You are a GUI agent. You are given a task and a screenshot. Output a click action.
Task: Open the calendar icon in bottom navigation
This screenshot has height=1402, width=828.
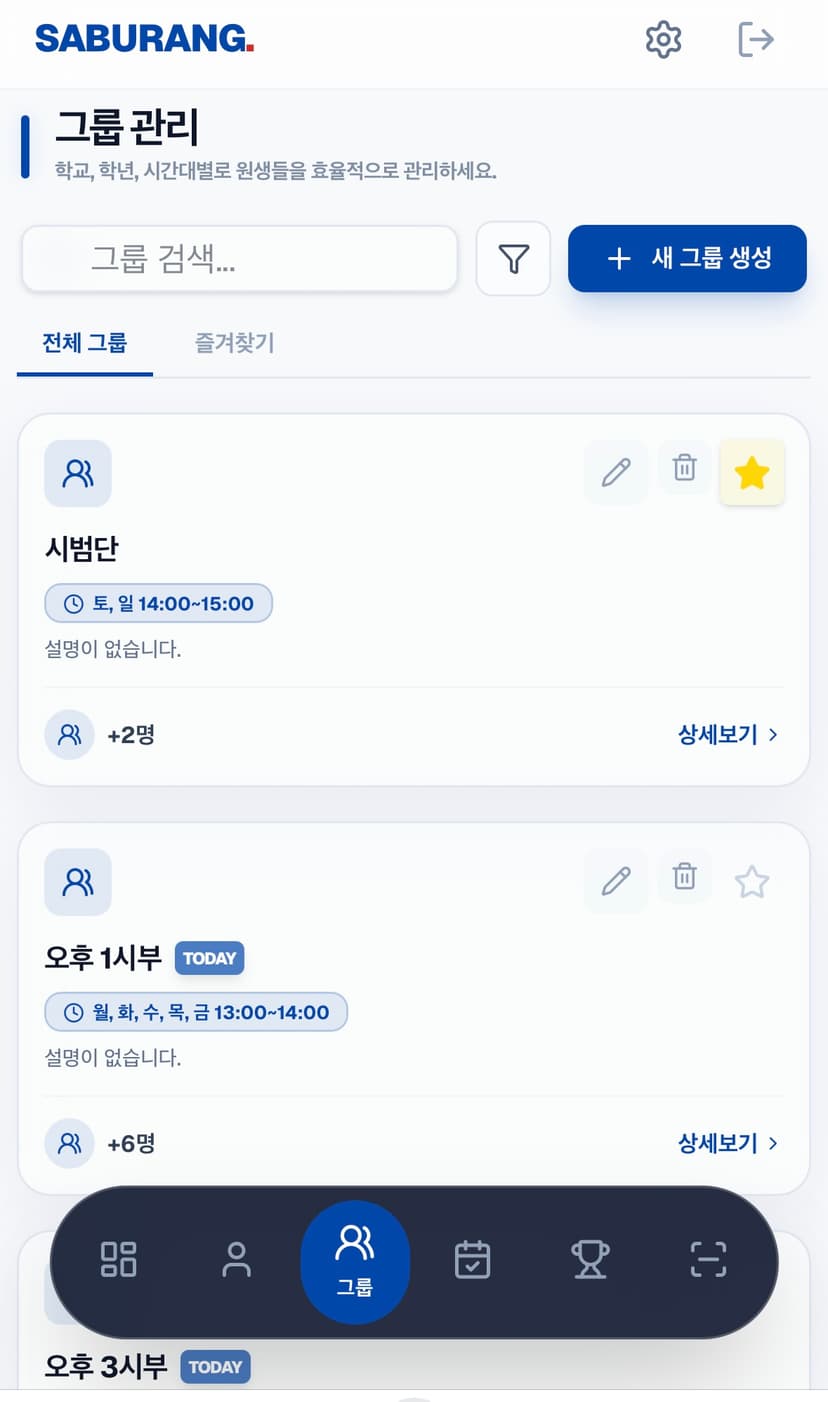(x=472, y=1261)
